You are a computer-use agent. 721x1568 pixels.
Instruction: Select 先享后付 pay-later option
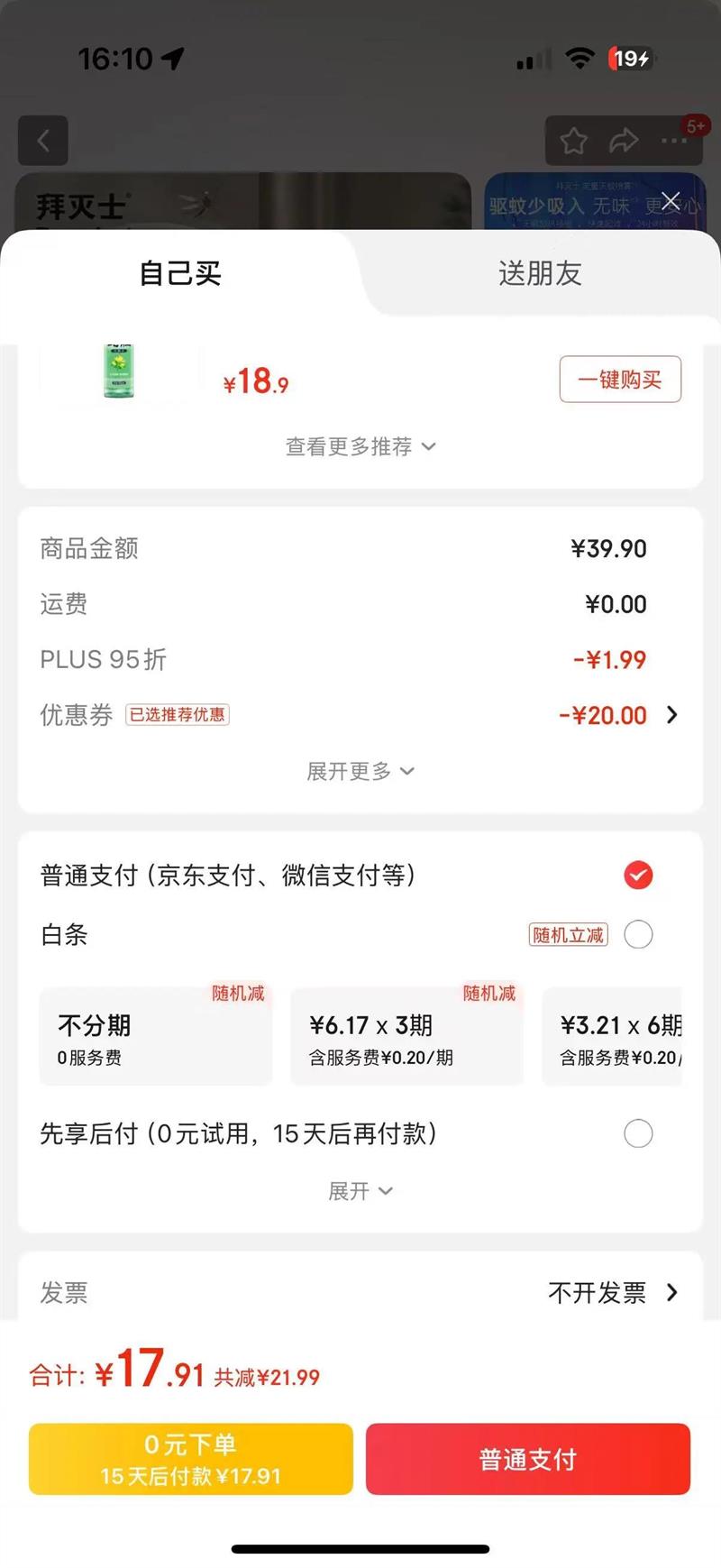point(638,1133)
